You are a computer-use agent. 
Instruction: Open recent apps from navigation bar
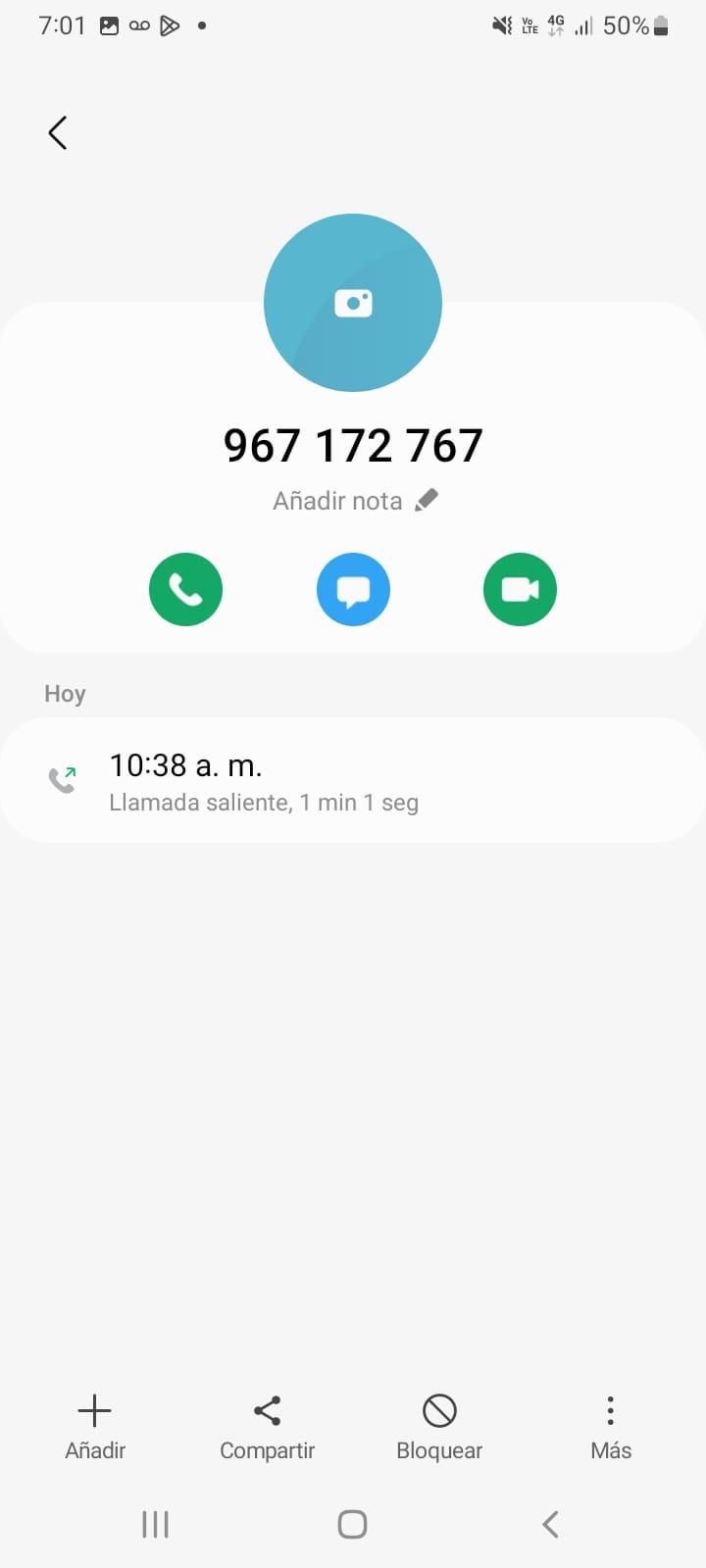click(155, 1524)
